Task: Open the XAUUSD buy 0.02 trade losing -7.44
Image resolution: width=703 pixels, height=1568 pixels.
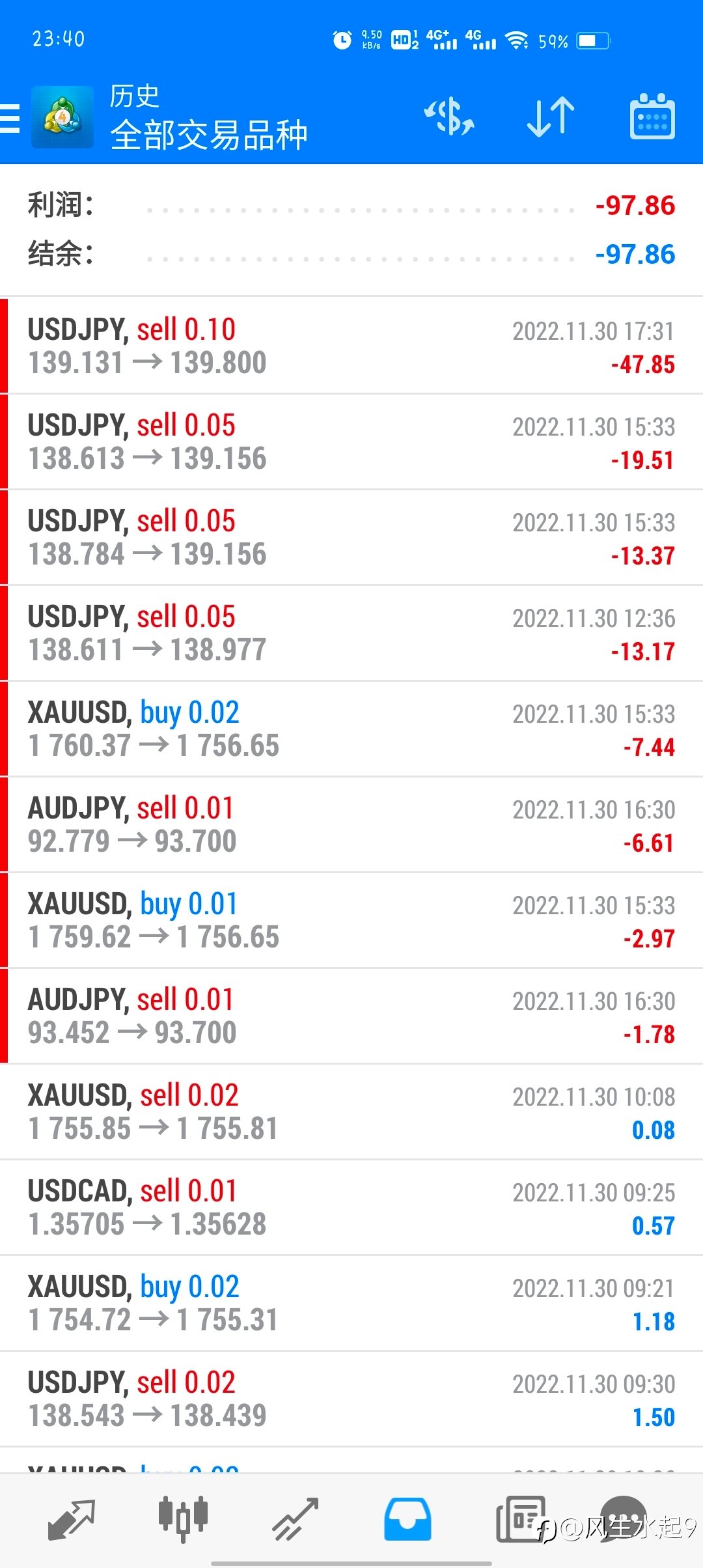Action: click(351, 729)
